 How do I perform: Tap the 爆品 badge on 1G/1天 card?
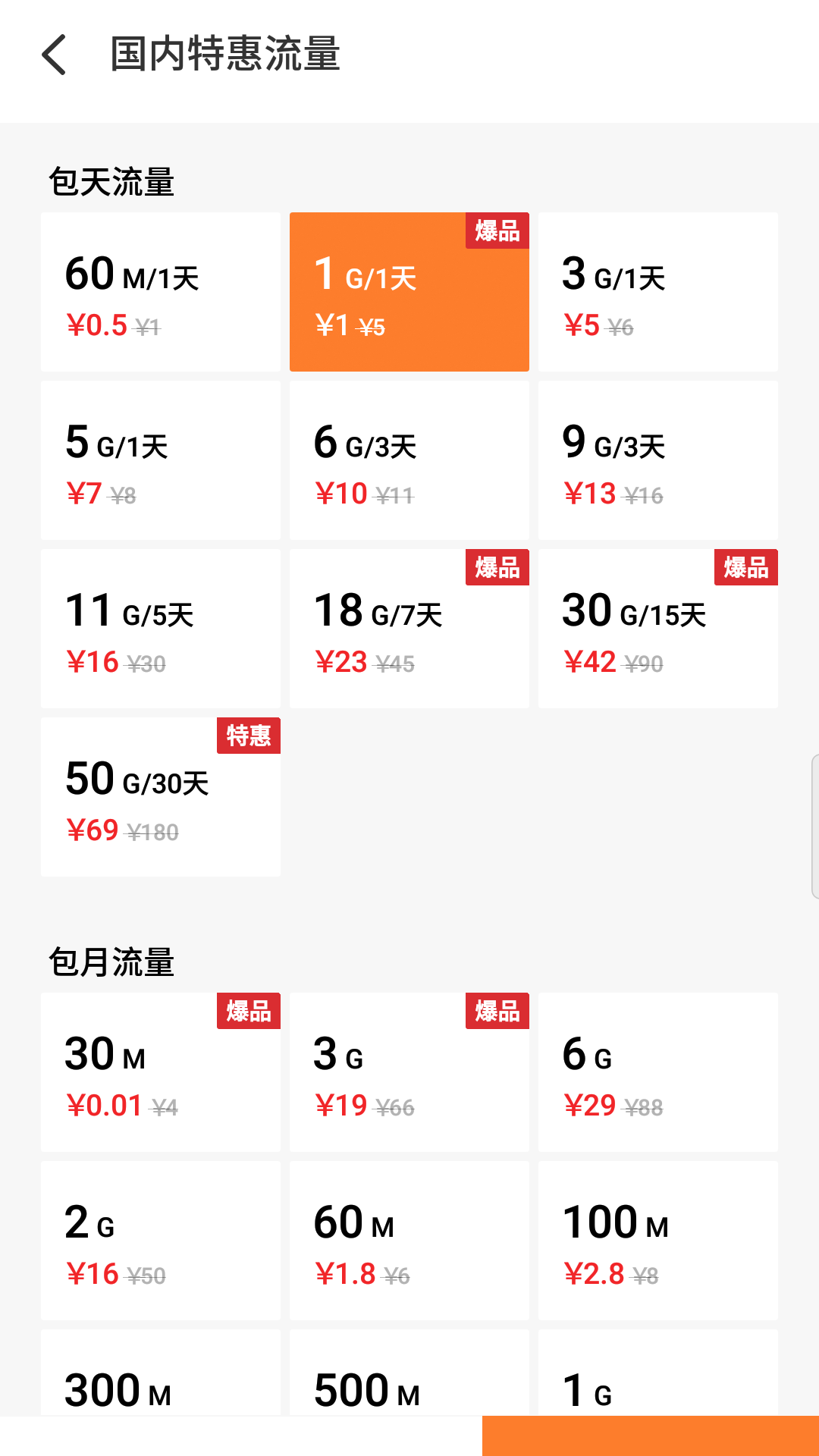[x=497, y=233]
